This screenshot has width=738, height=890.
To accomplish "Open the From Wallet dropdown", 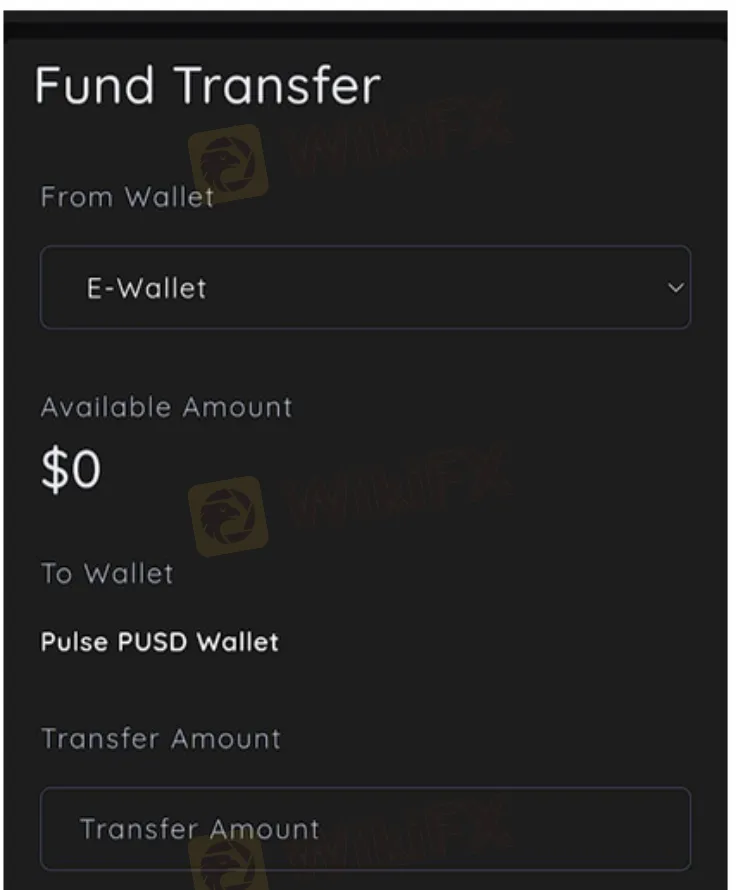I will tap(365, 288).
